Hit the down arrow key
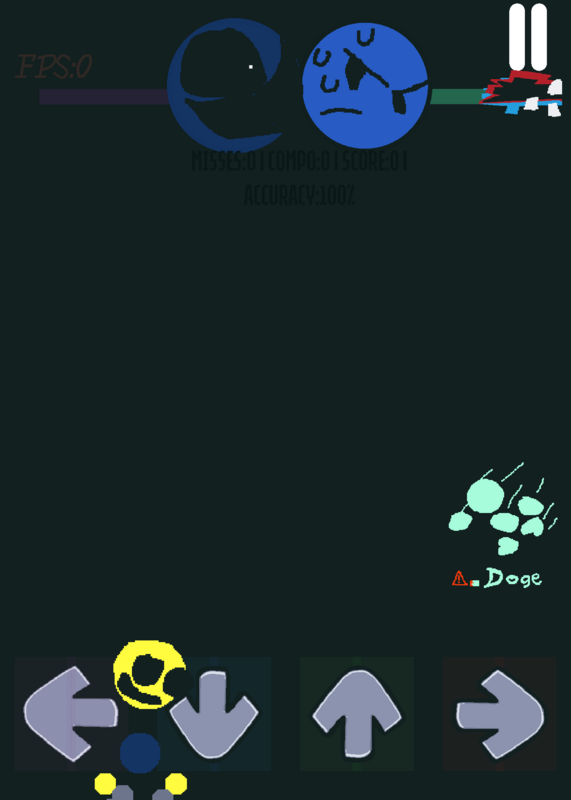Screen dimensions: 571x800 pyautogui.click(x=214, y=713)
